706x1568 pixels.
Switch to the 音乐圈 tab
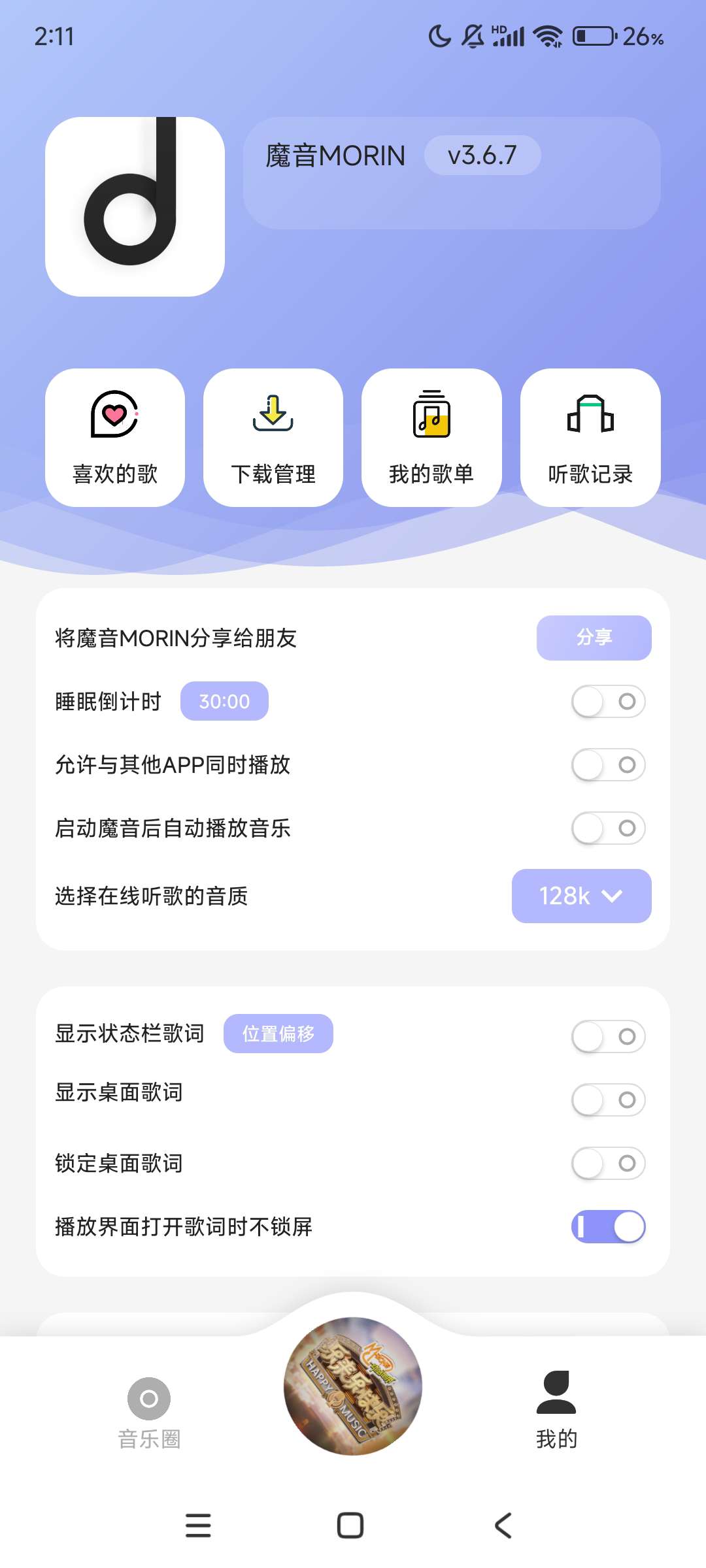pos(149,1411)
